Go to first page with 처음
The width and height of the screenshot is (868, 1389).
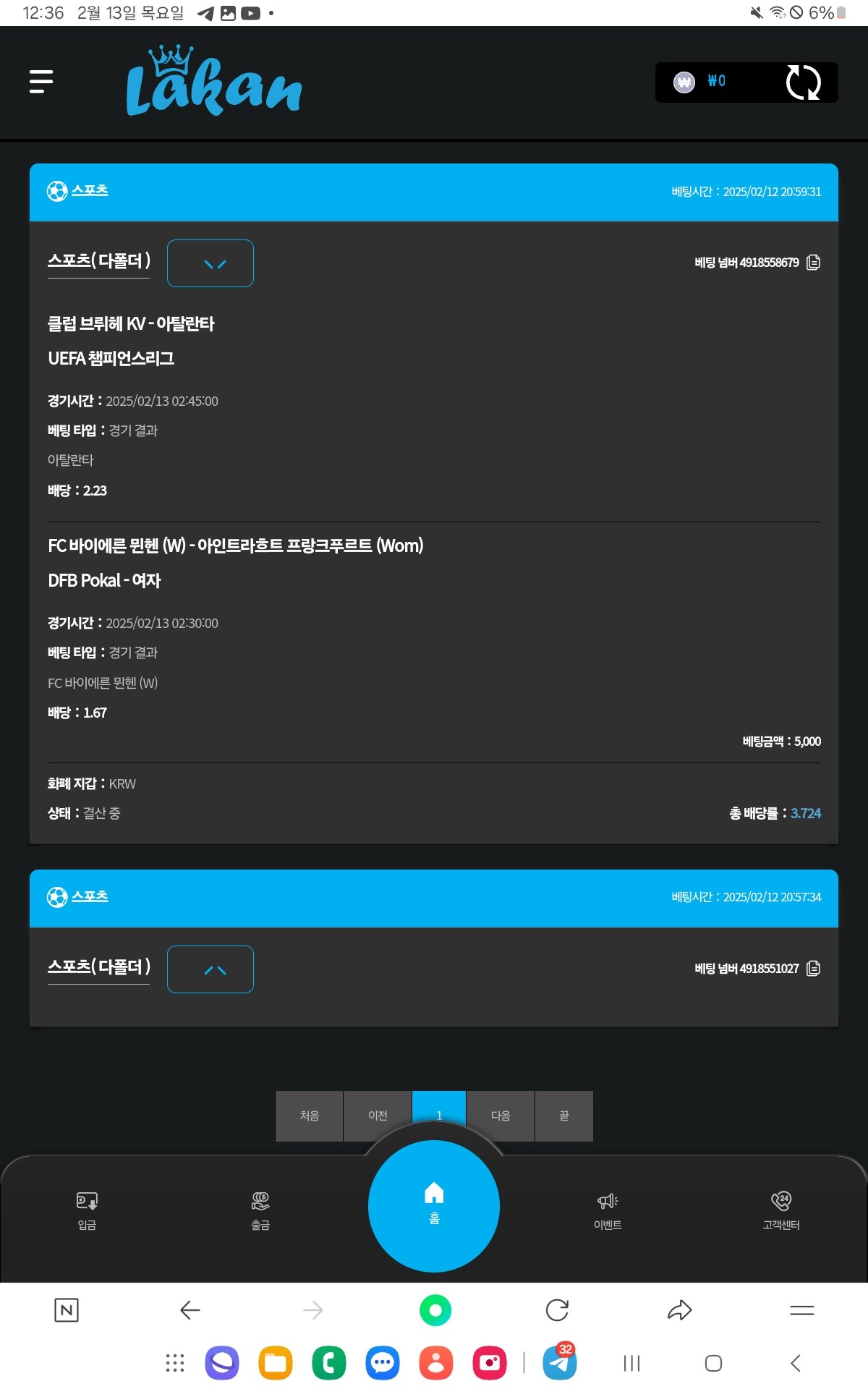[x=310, y=1116]
